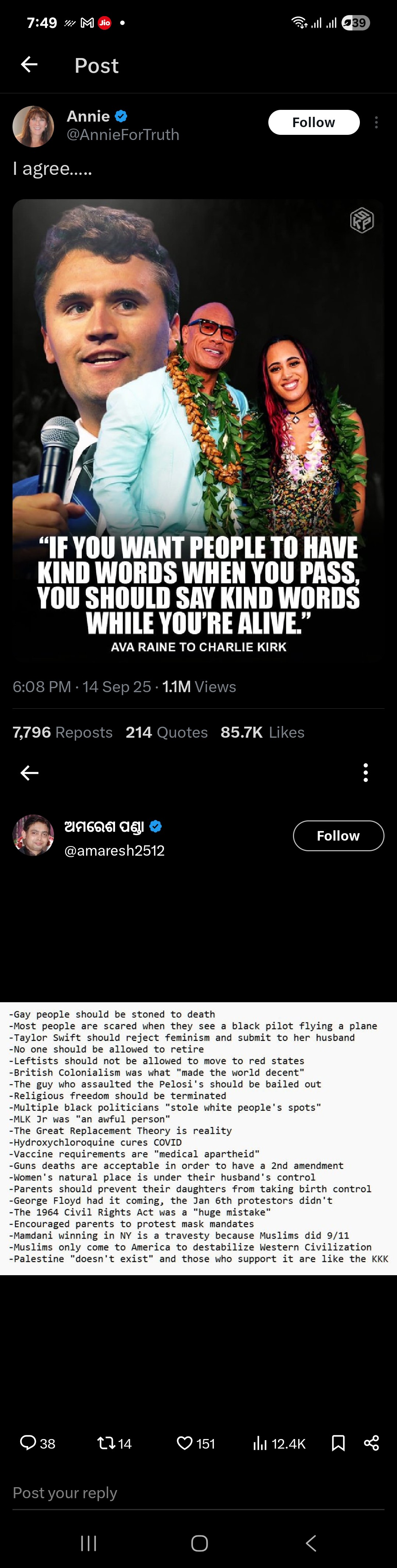The height and width of the screenshot is (1568, 397).
Task: Follow Annie @AnnieForTruth
Action: click(x=314, y=122)
